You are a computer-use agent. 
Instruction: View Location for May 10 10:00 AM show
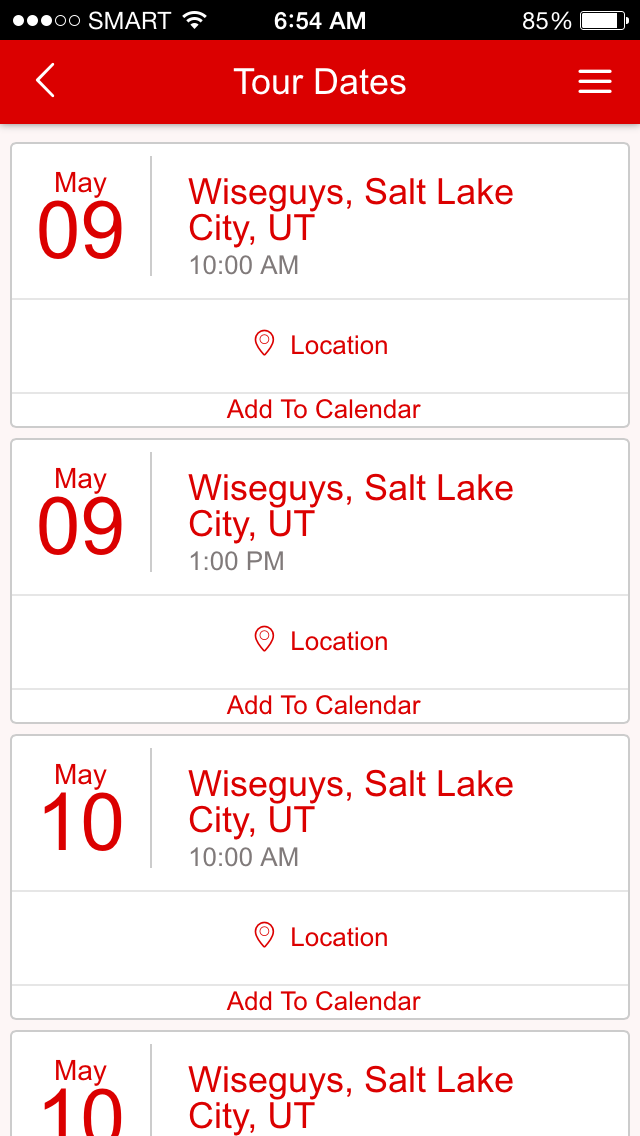(x=320, y=937)
